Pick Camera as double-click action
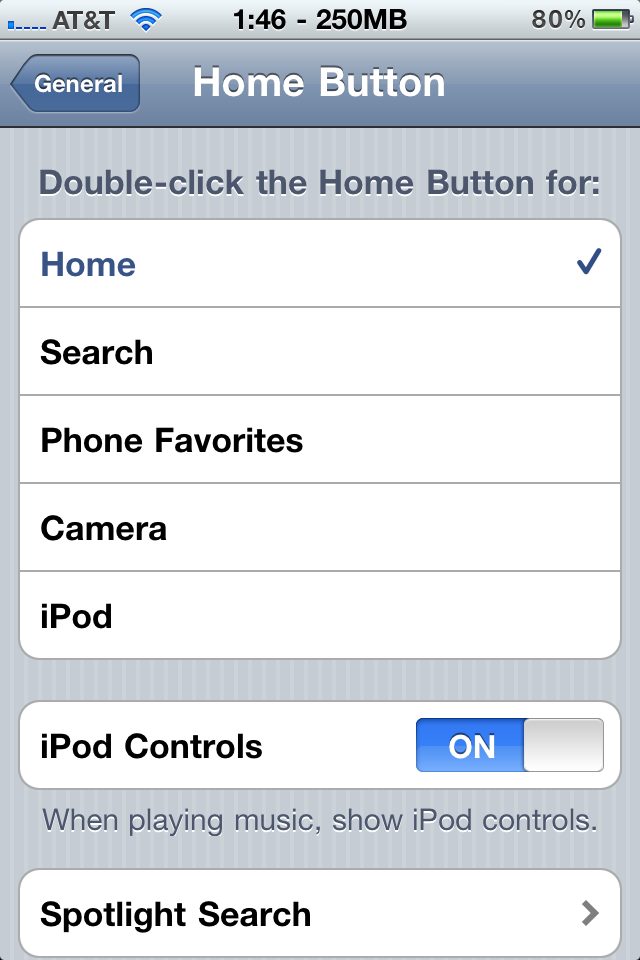 tap(320, 528)
